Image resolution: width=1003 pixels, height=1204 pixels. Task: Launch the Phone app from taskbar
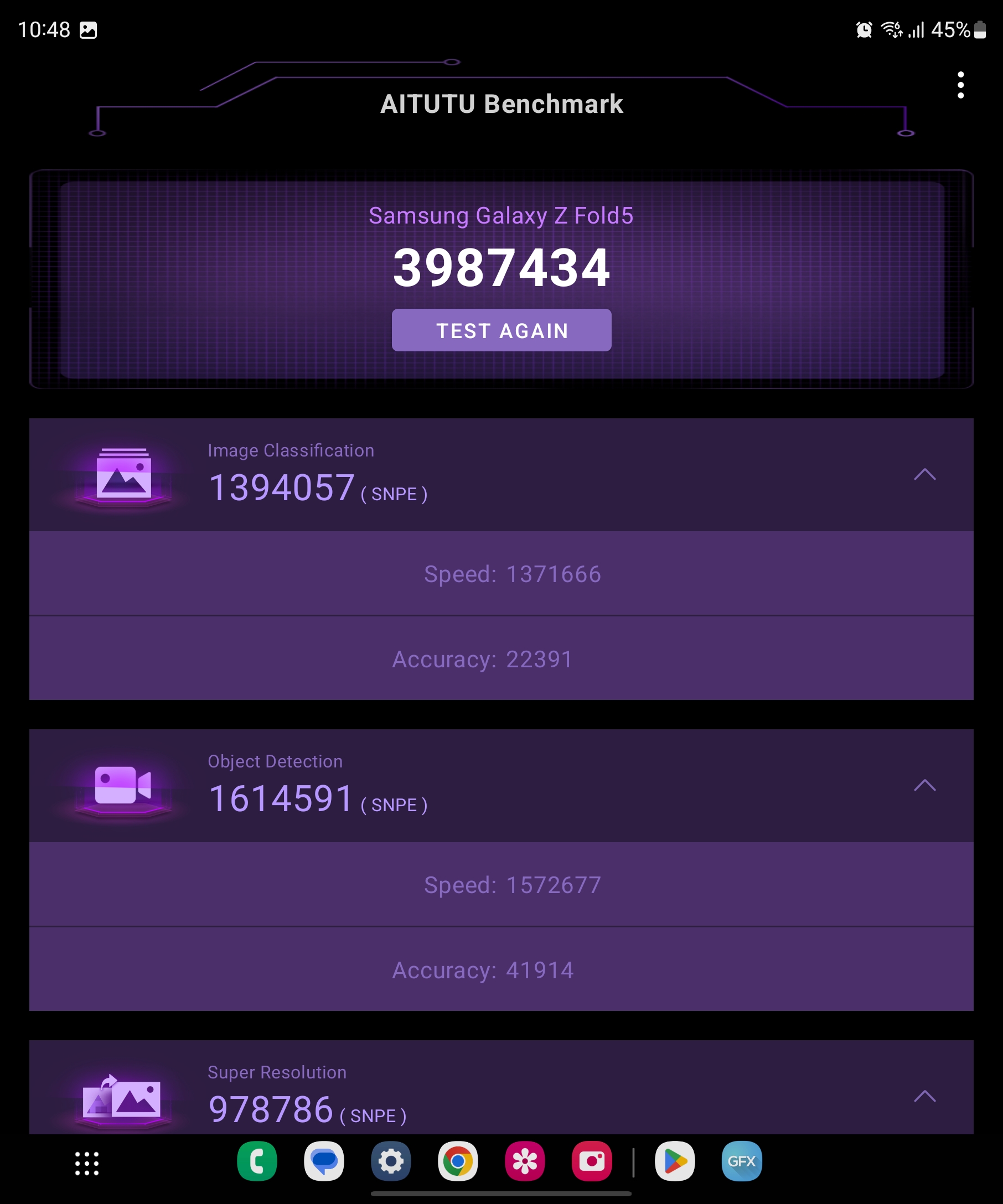click(257, 1161)
